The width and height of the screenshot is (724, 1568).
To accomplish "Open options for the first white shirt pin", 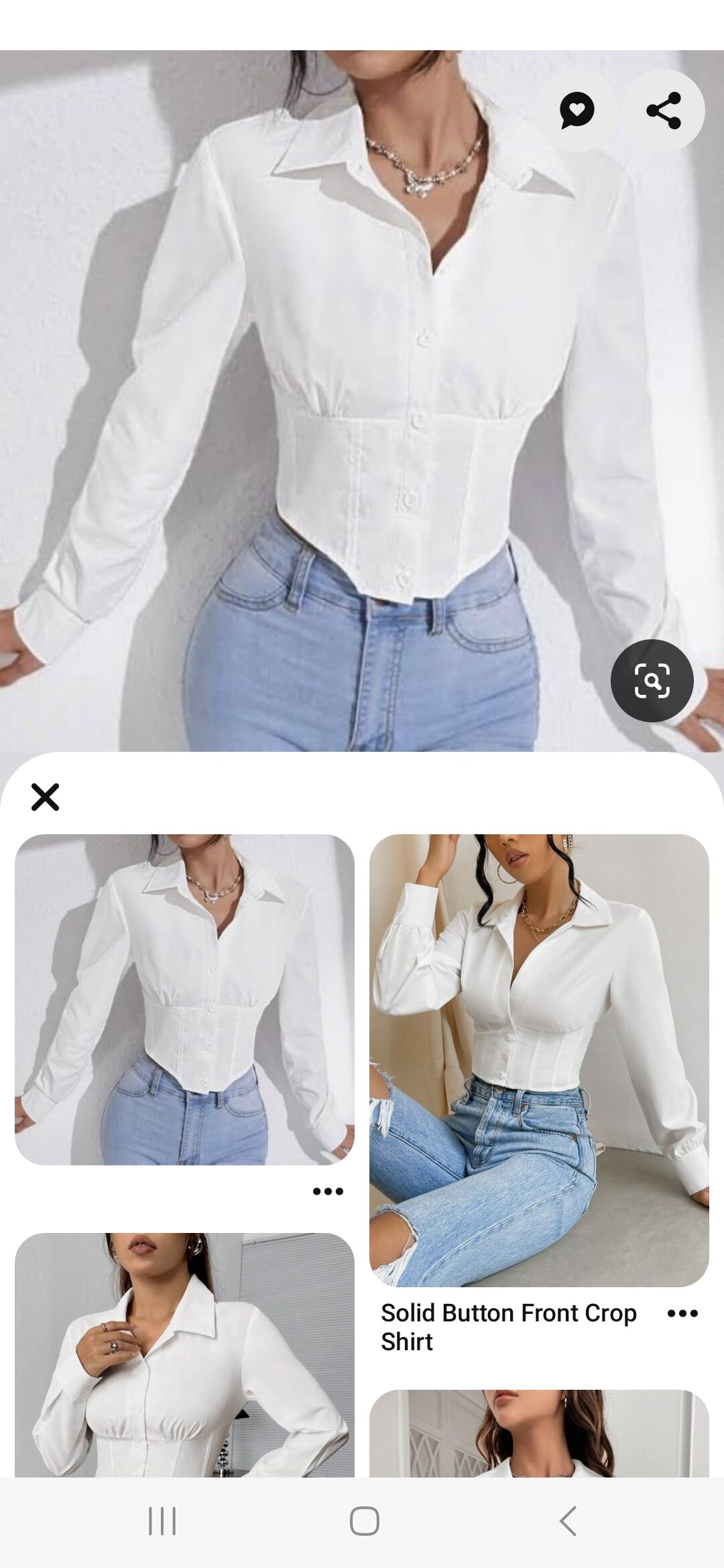I will [328, 1191].
